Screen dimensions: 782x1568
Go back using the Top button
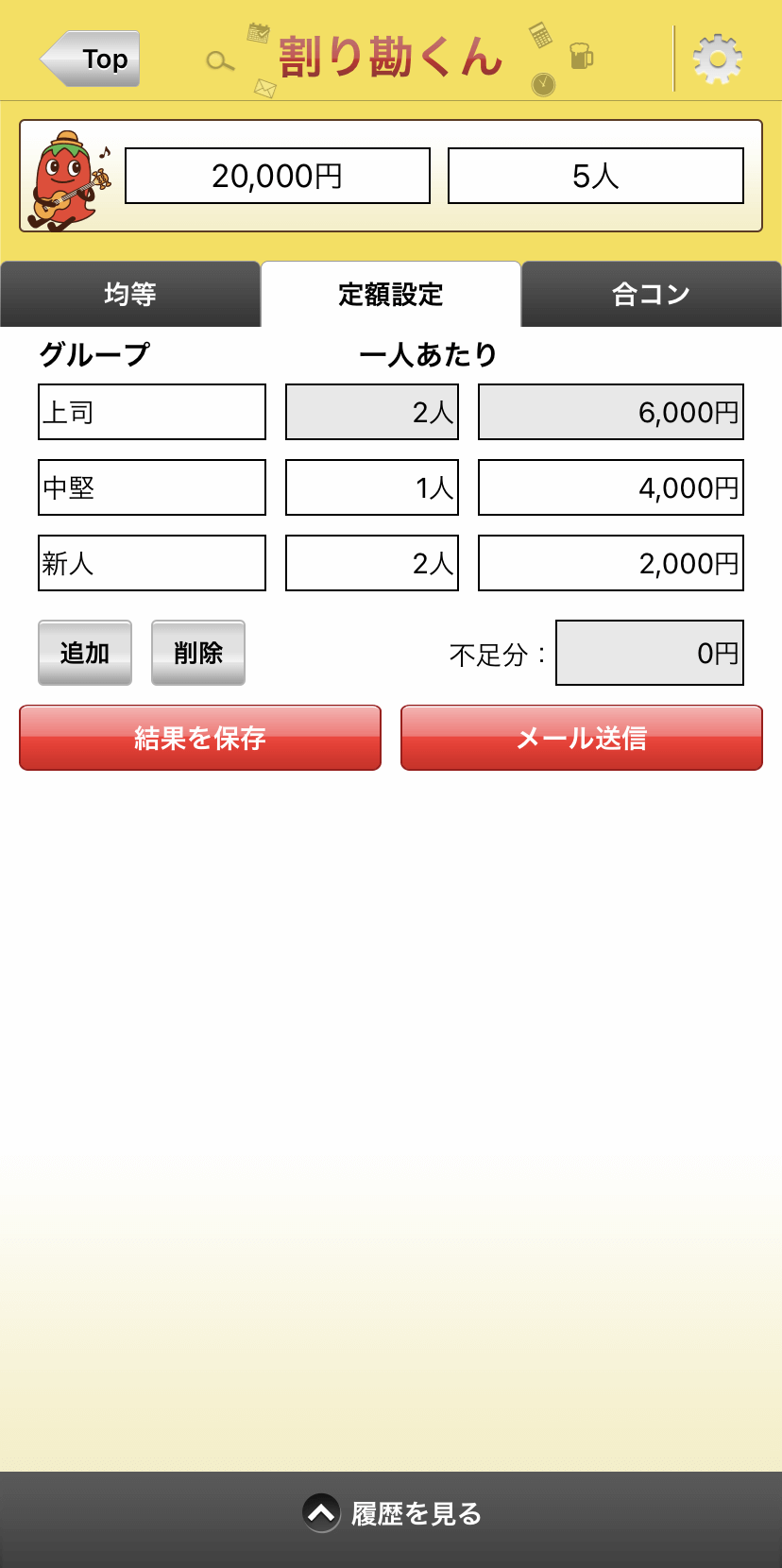90,59
